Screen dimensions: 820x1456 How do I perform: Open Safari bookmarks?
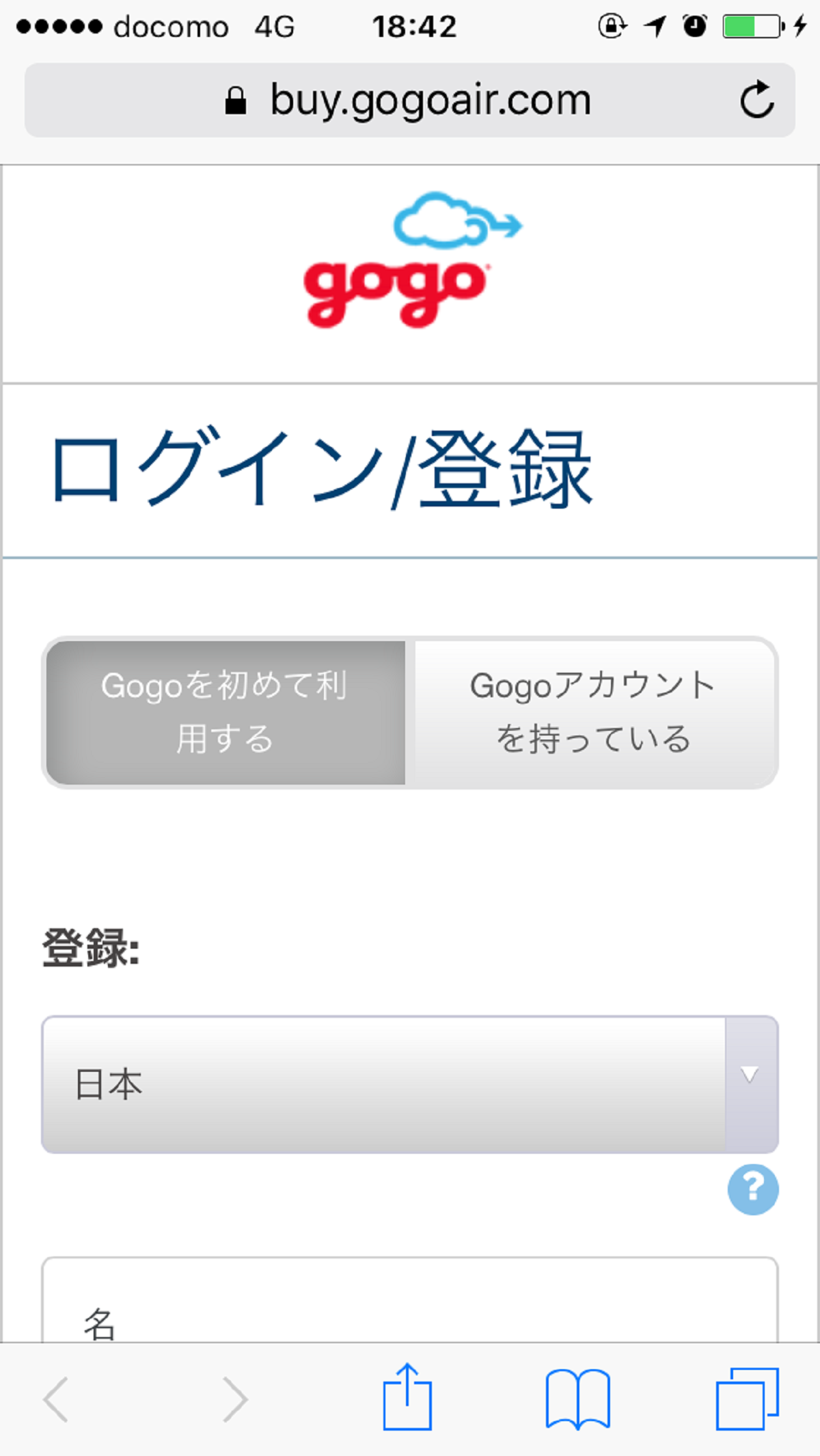pos(577,1399)
